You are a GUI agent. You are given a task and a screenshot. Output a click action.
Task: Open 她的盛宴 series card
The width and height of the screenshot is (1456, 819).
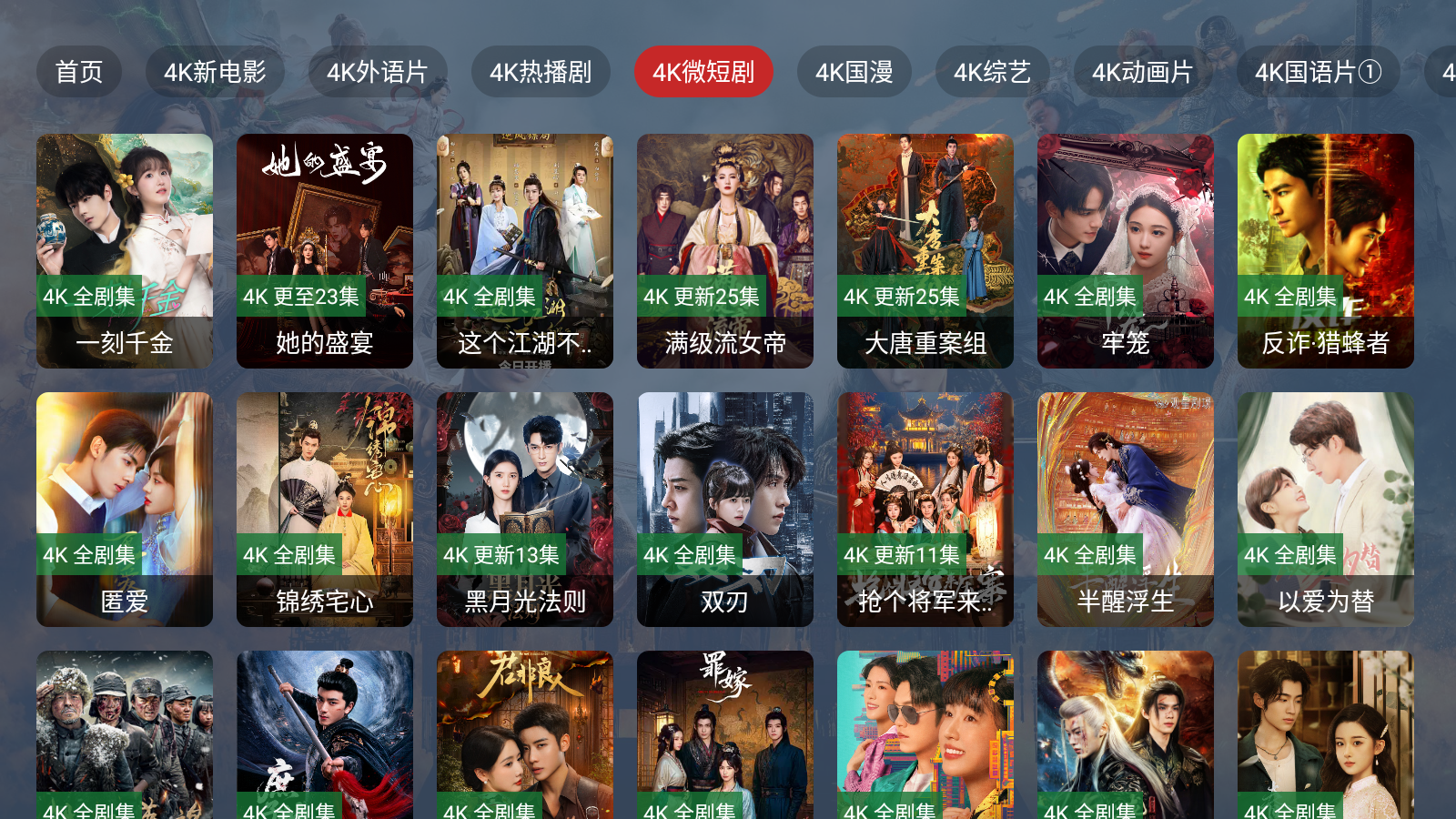tap(325, 250)
